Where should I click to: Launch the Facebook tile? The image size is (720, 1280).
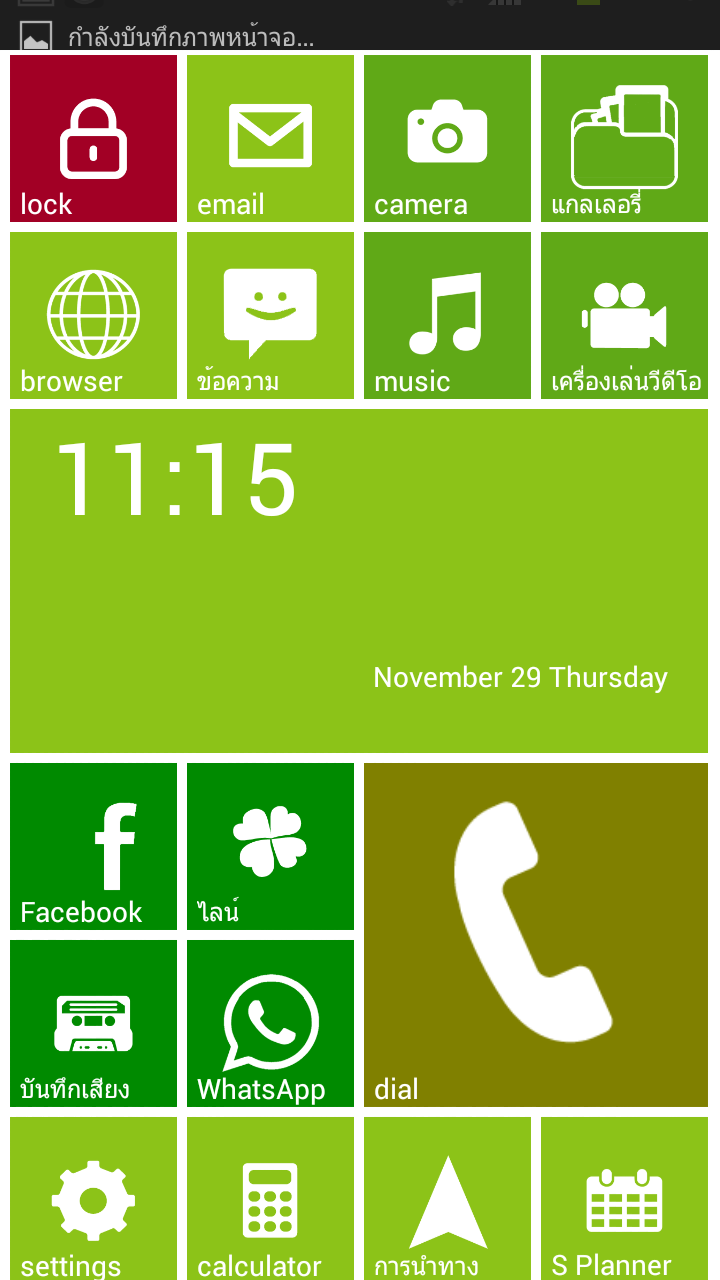93,846
